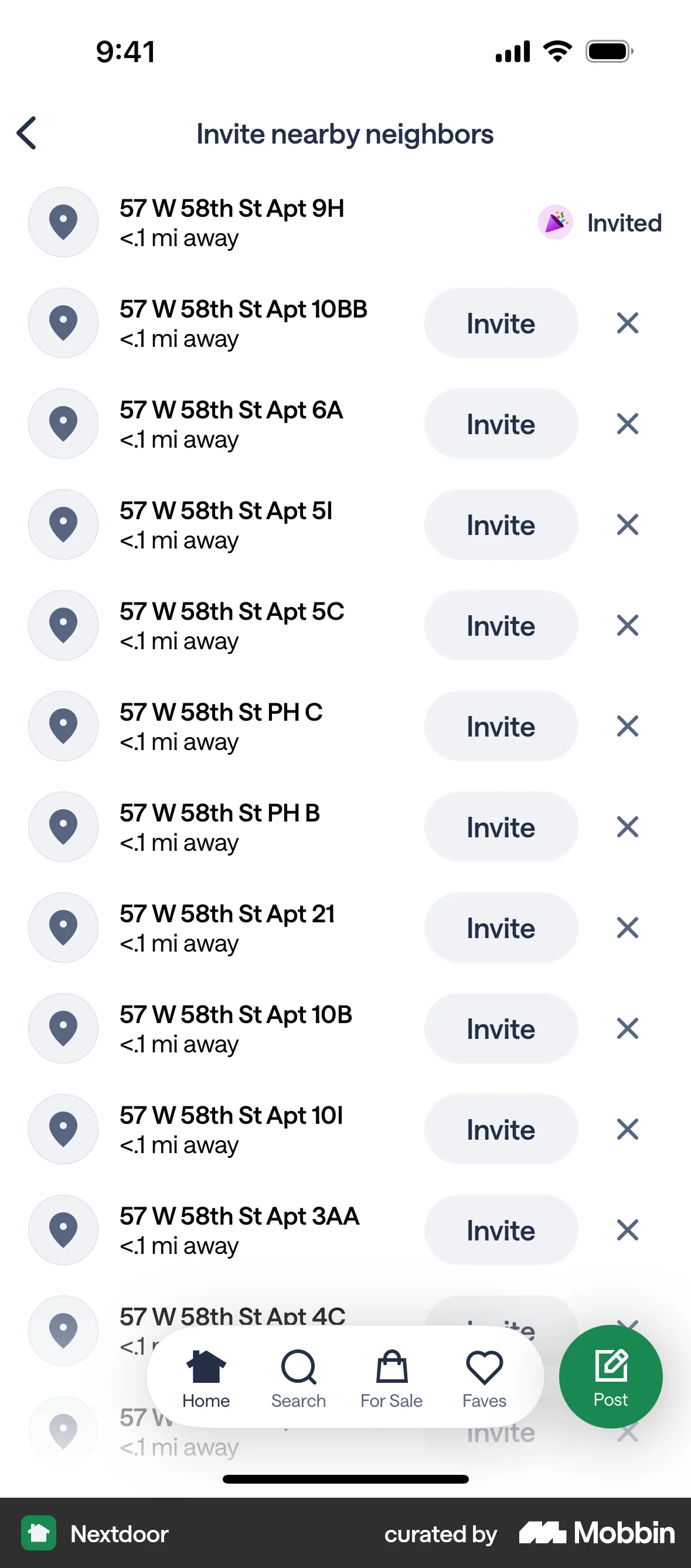691x1568 pixels.
Task: Tap the location pin beside PH C
Action: (x=63, y=725)
